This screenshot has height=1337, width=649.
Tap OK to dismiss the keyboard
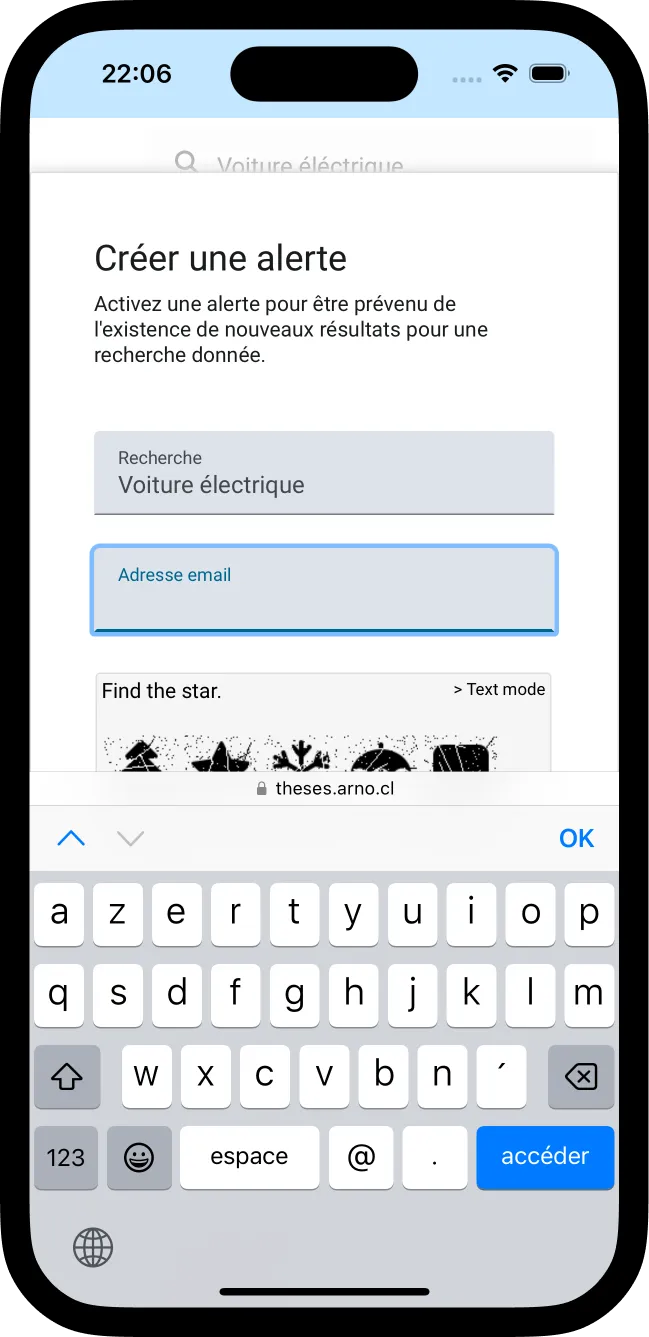pyautogui.click(x=576, y=838)
